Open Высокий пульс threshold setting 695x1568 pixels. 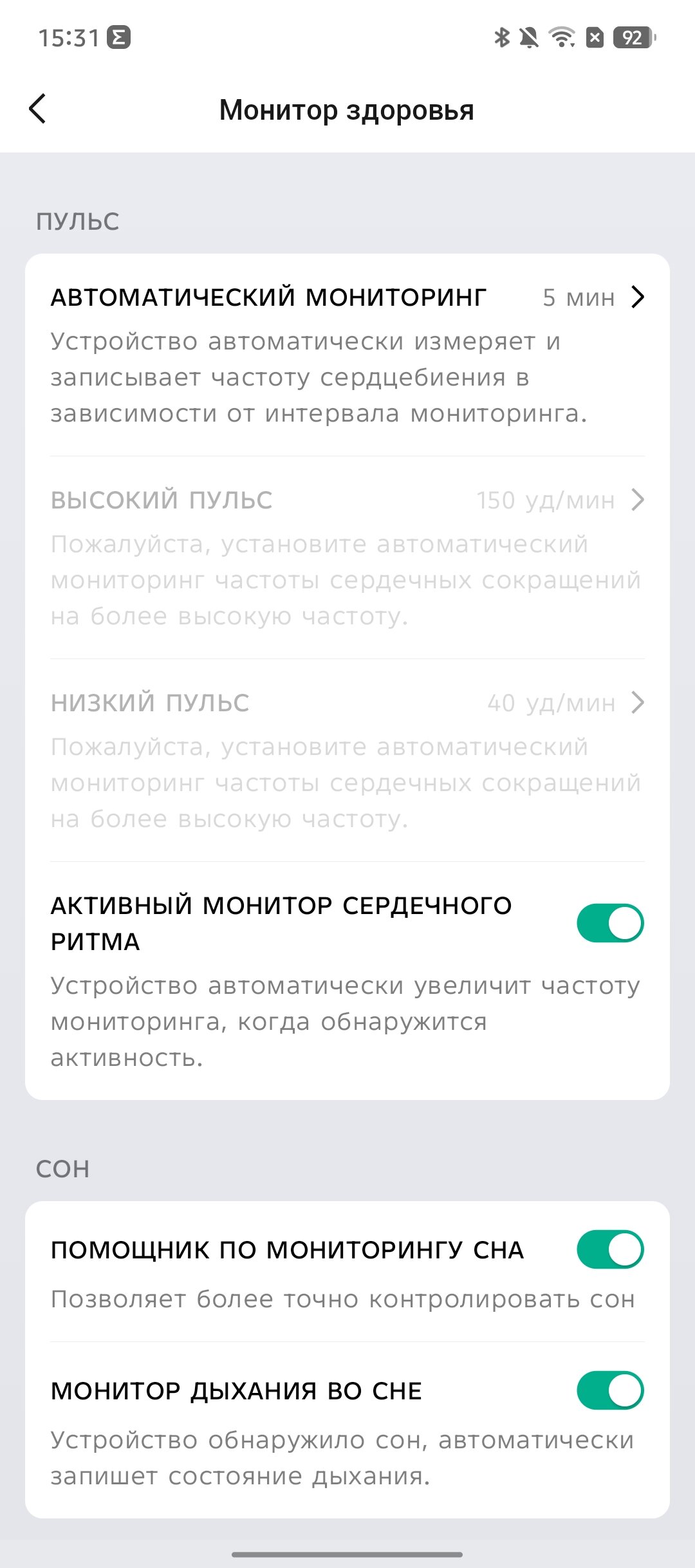347,557
